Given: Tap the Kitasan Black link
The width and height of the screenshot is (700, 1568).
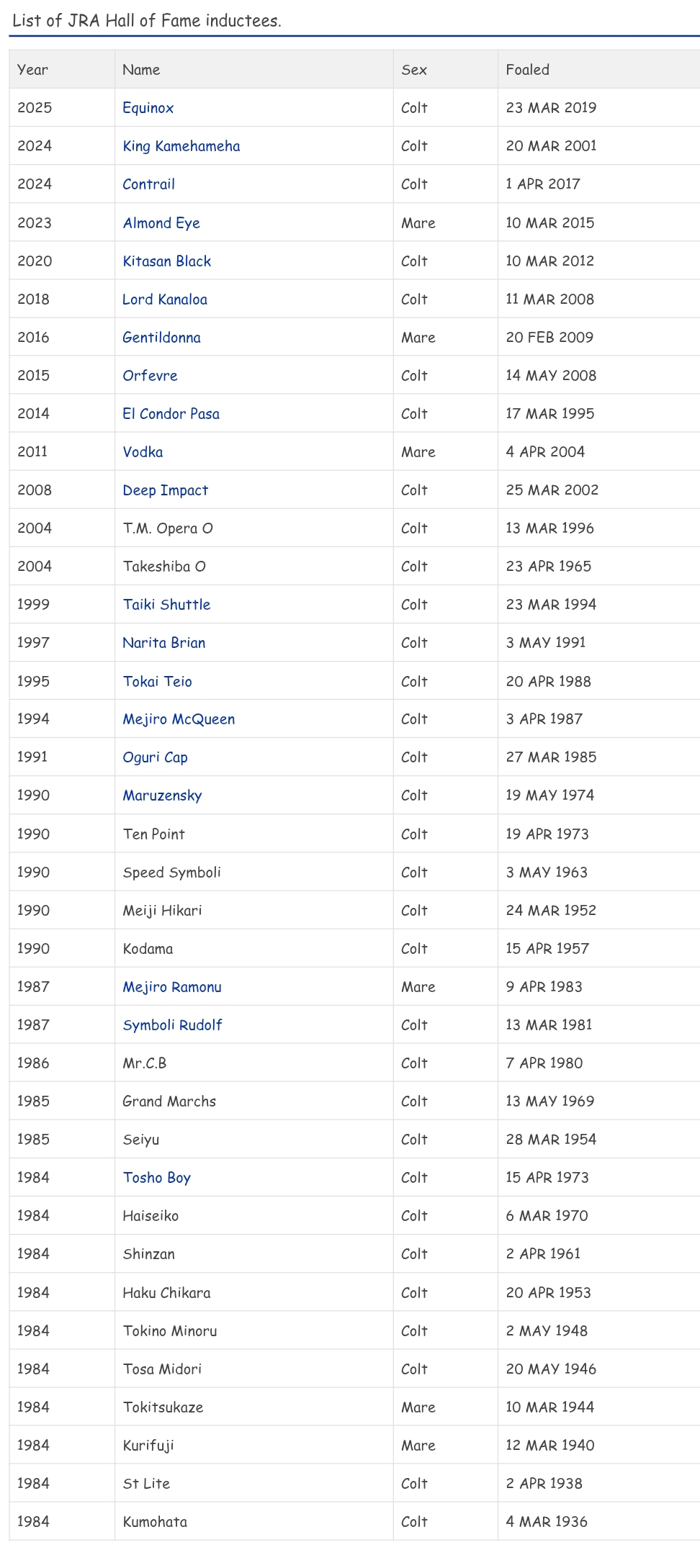Looking at the screenshot, I should (x=166, y=261).
